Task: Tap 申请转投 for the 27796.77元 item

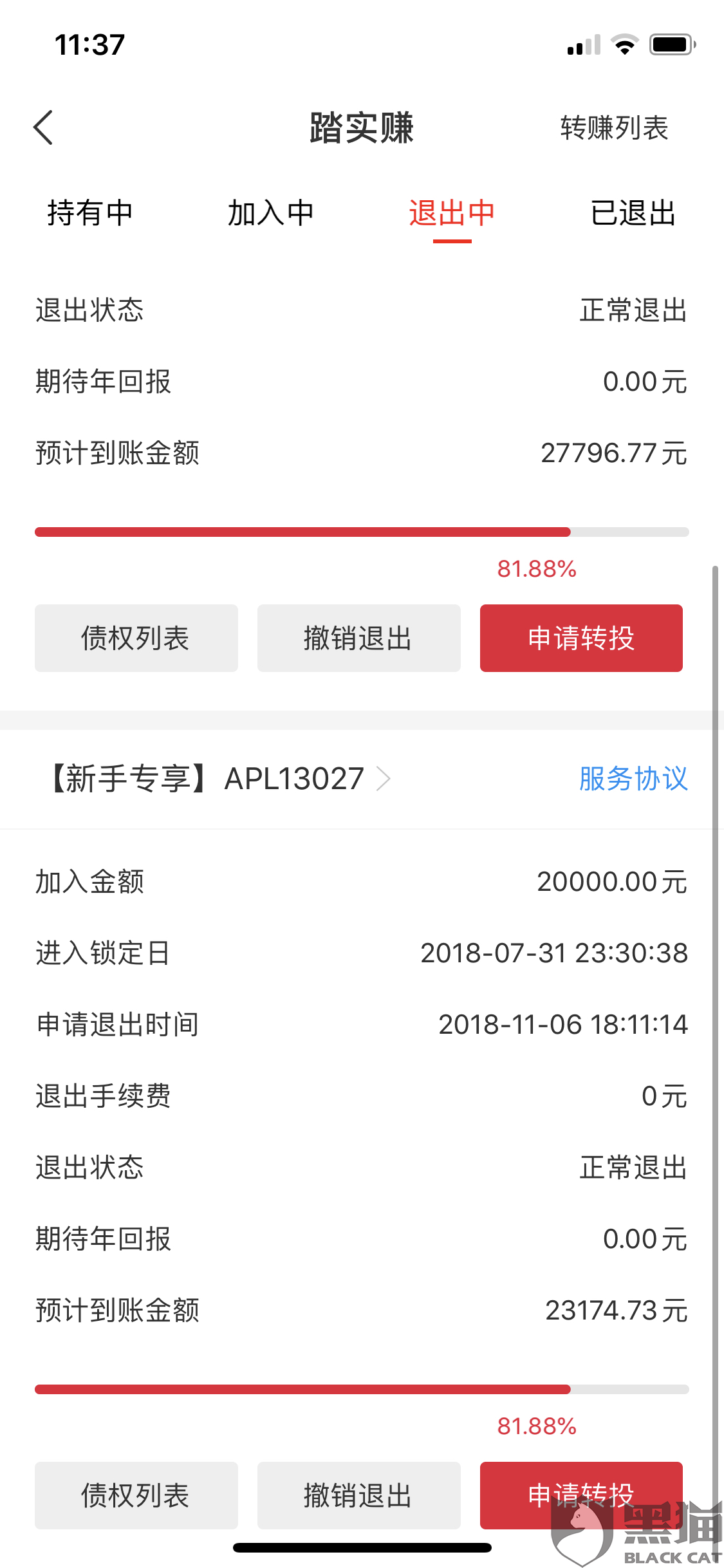Action: coord(581,638)
